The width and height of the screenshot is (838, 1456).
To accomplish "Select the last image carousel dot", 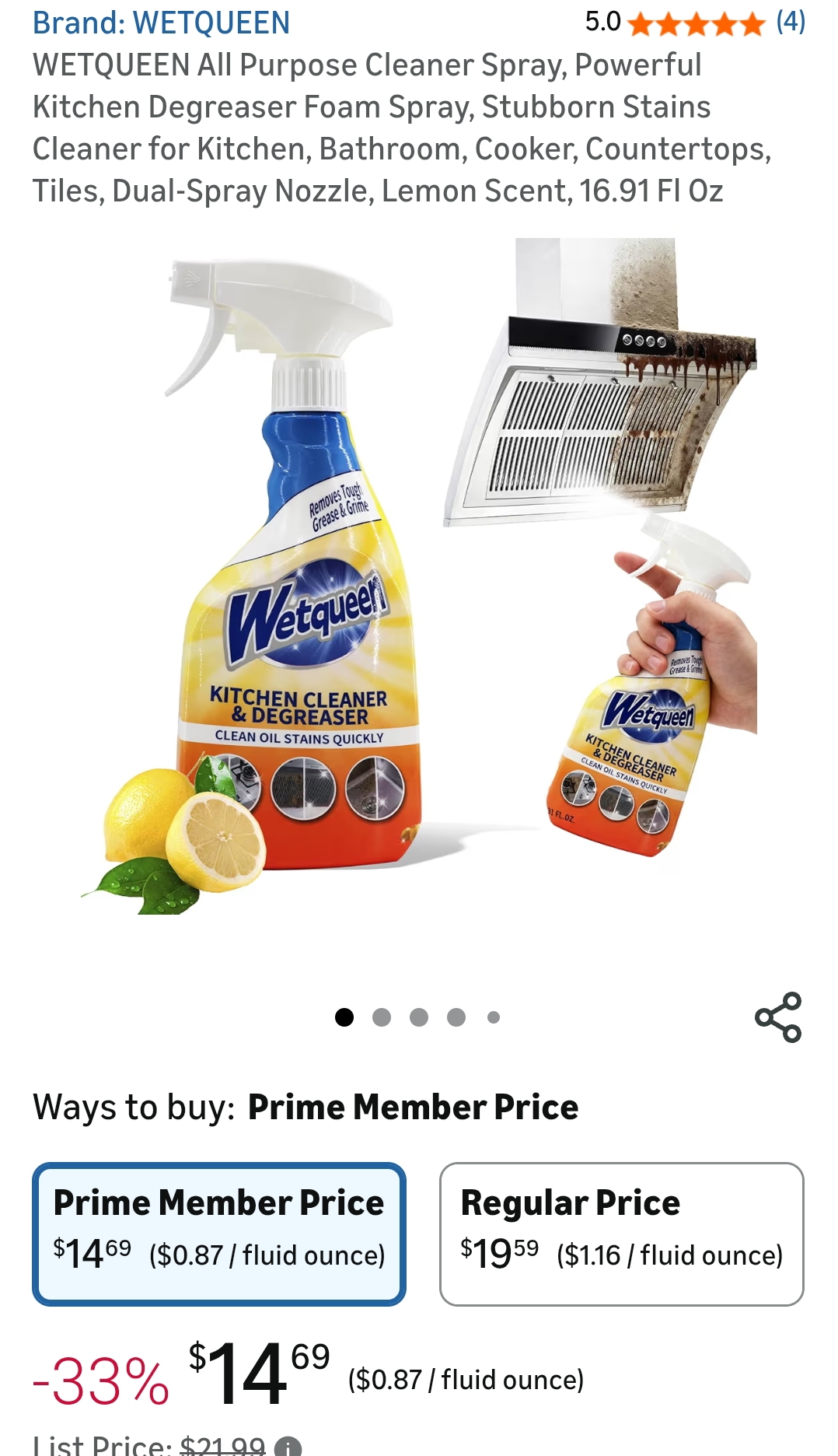I will click(491, 1016).
